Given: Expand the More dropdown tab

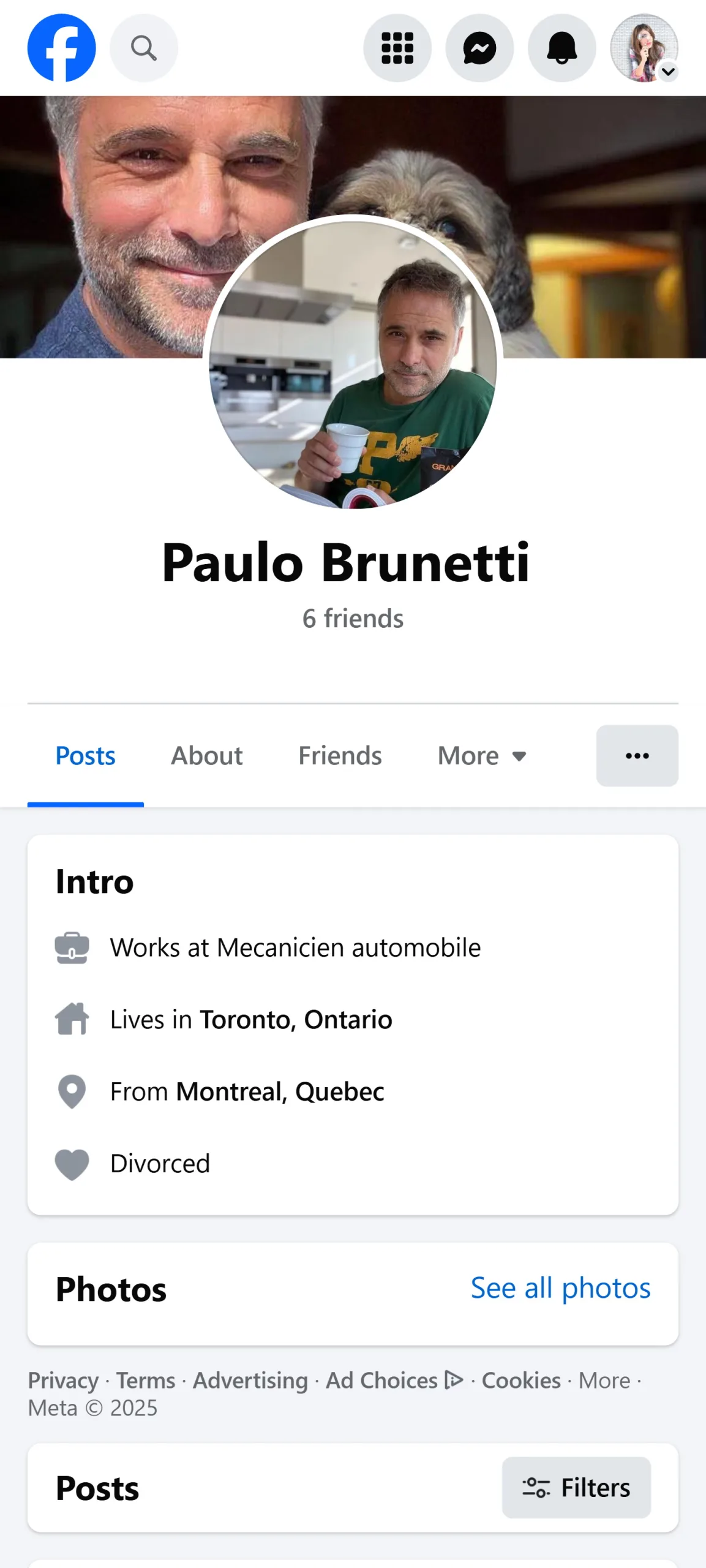Looking at the screenshot, I should point(482,756).
